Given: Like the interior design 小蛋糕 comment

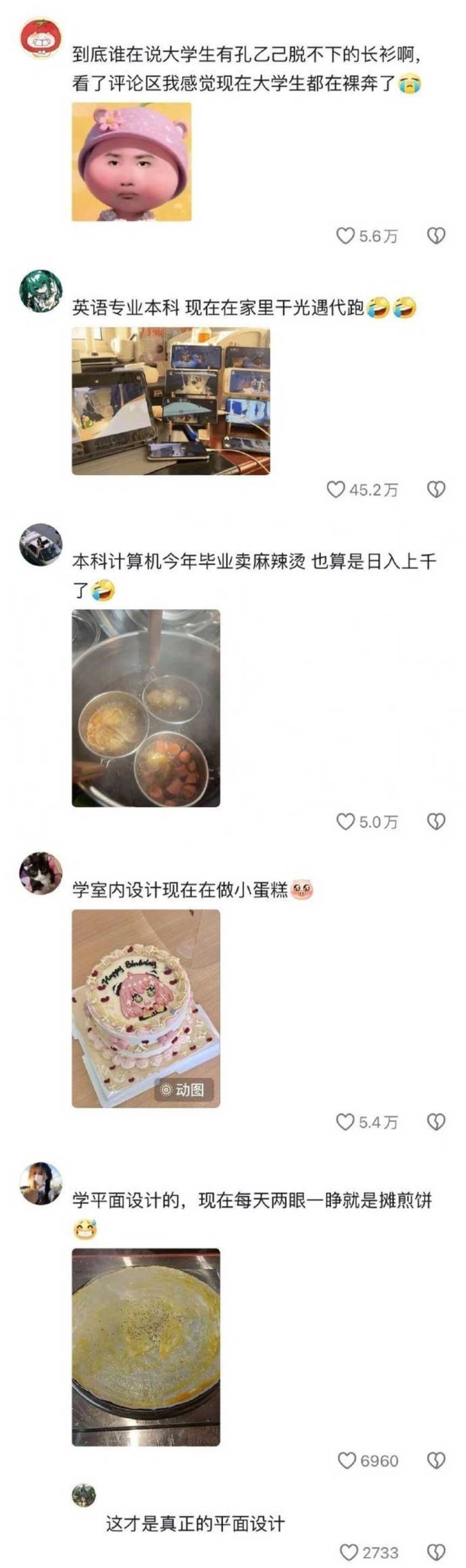Looking at the screenshot, I should [x=346, y=1122].
